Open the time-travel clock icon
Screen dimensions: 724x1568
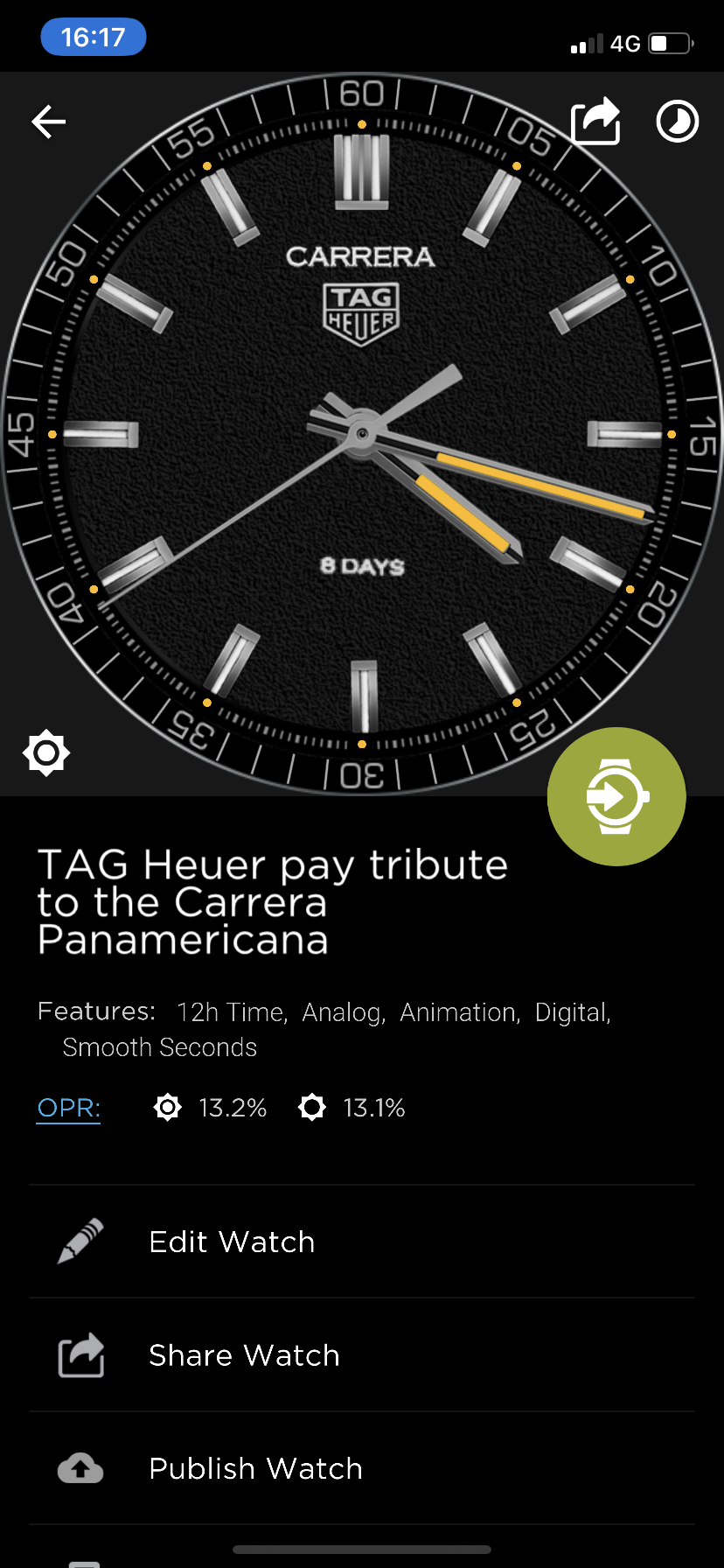[x=678, y=122]
